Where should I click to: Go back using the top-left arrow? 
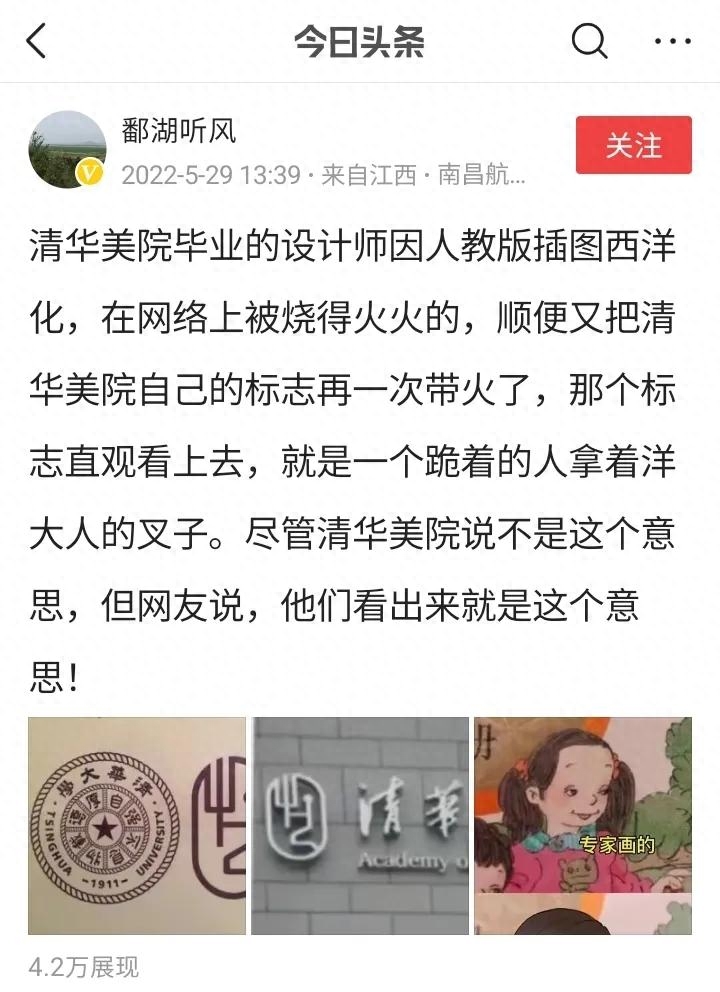(x=37, y=42)
